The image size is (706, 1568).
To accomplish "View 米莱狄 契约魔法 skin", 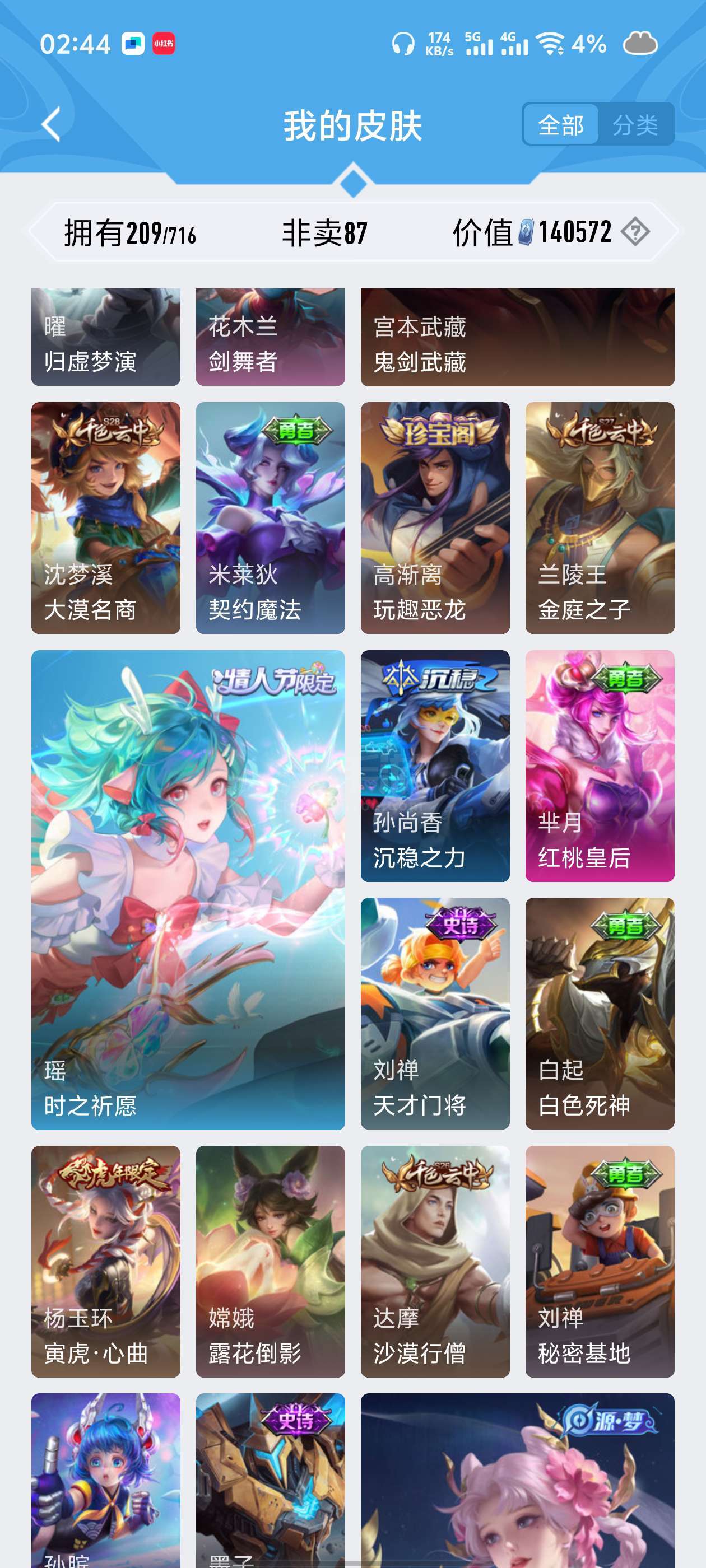I will click(271, 518).
